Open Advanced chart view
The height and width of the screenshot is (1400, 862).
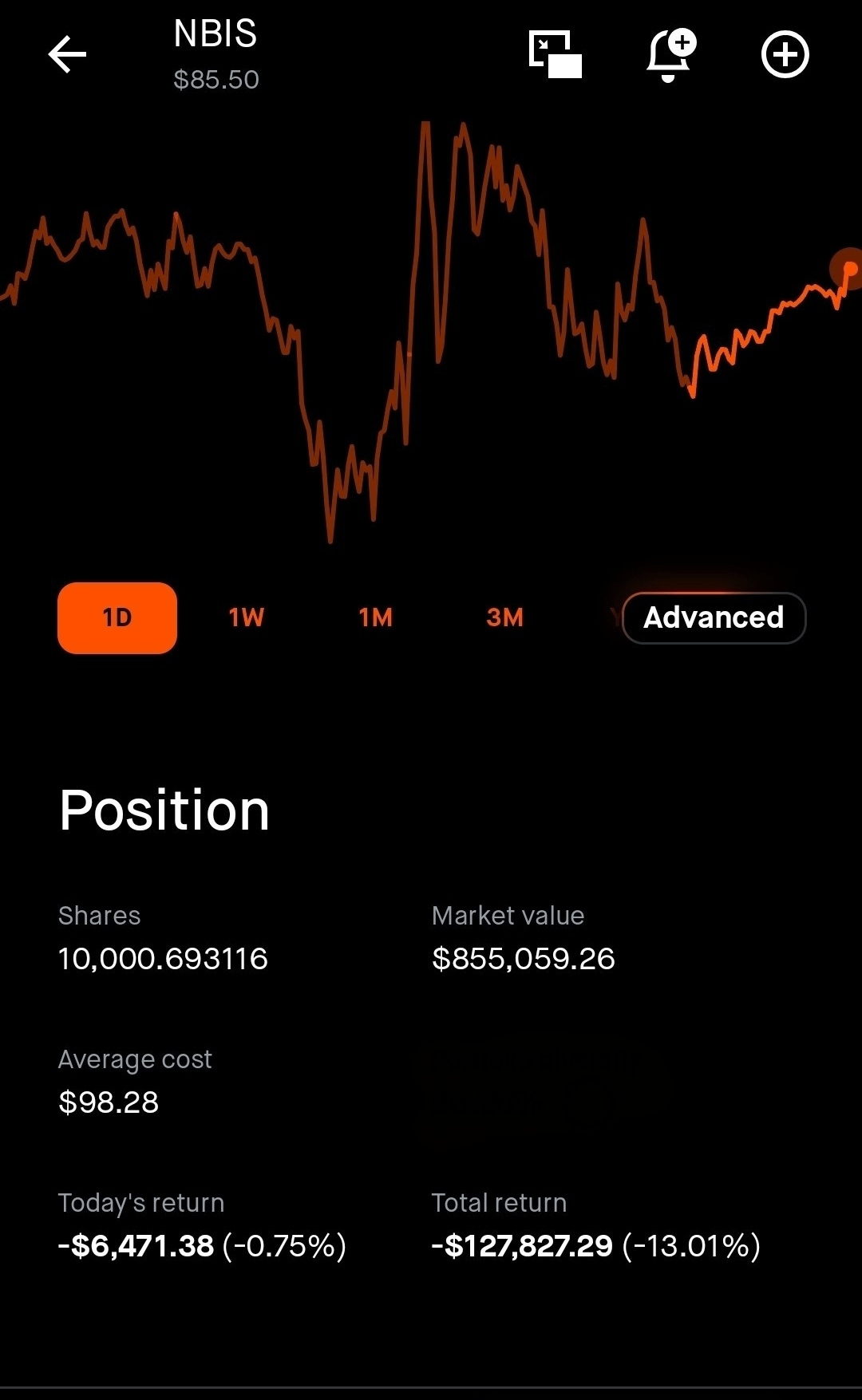coord(714,617)
